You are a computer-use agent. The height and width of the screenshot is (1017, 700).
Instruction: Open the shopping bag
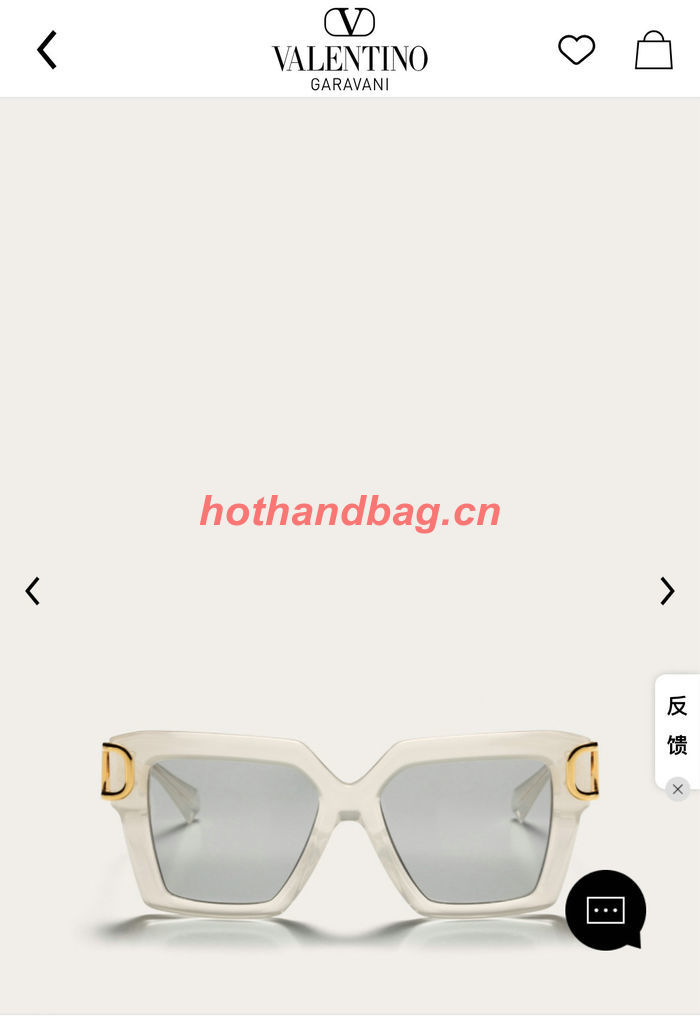(x=653, y=50)
